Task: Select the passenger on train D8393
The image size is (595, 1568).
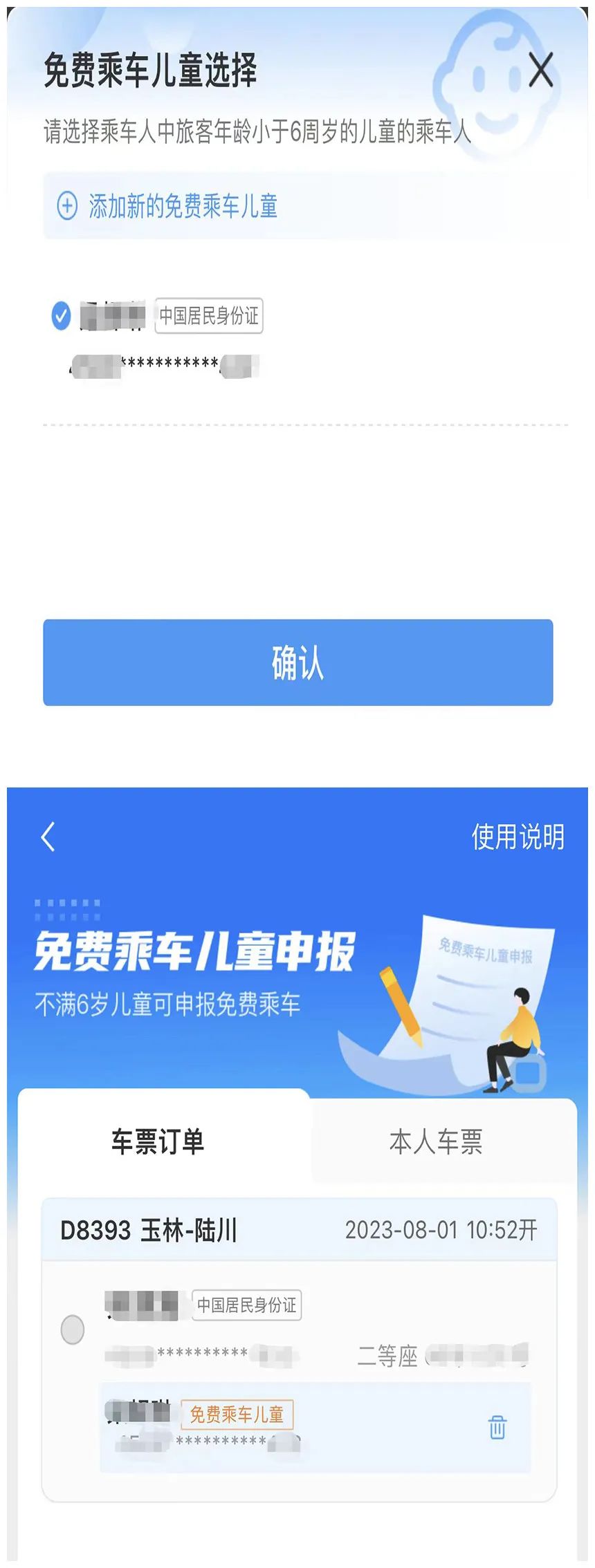Action: pyautogui.click(x=73, y=1329)
